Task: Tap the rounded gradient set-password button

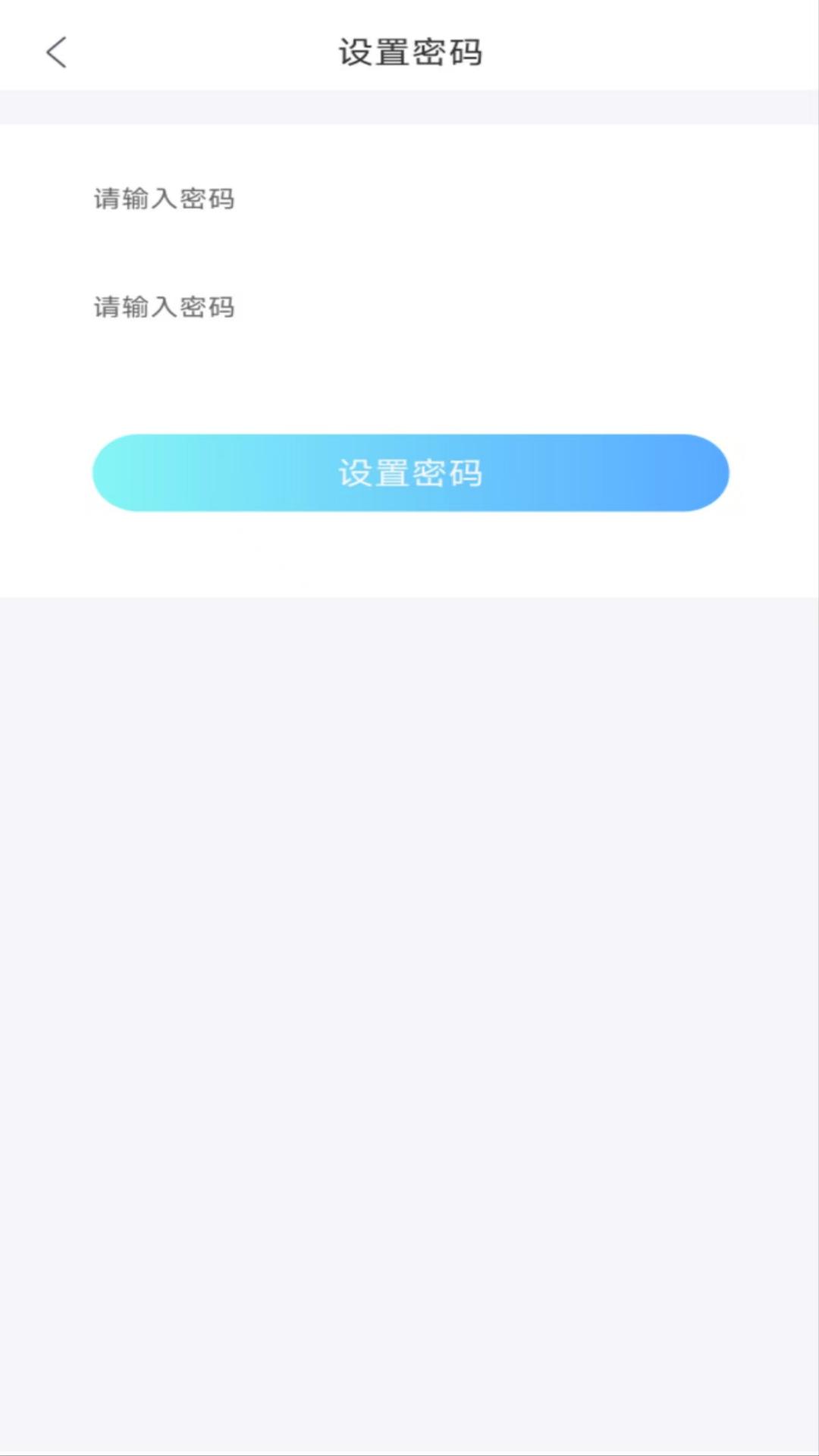Action: click(409, 472)
